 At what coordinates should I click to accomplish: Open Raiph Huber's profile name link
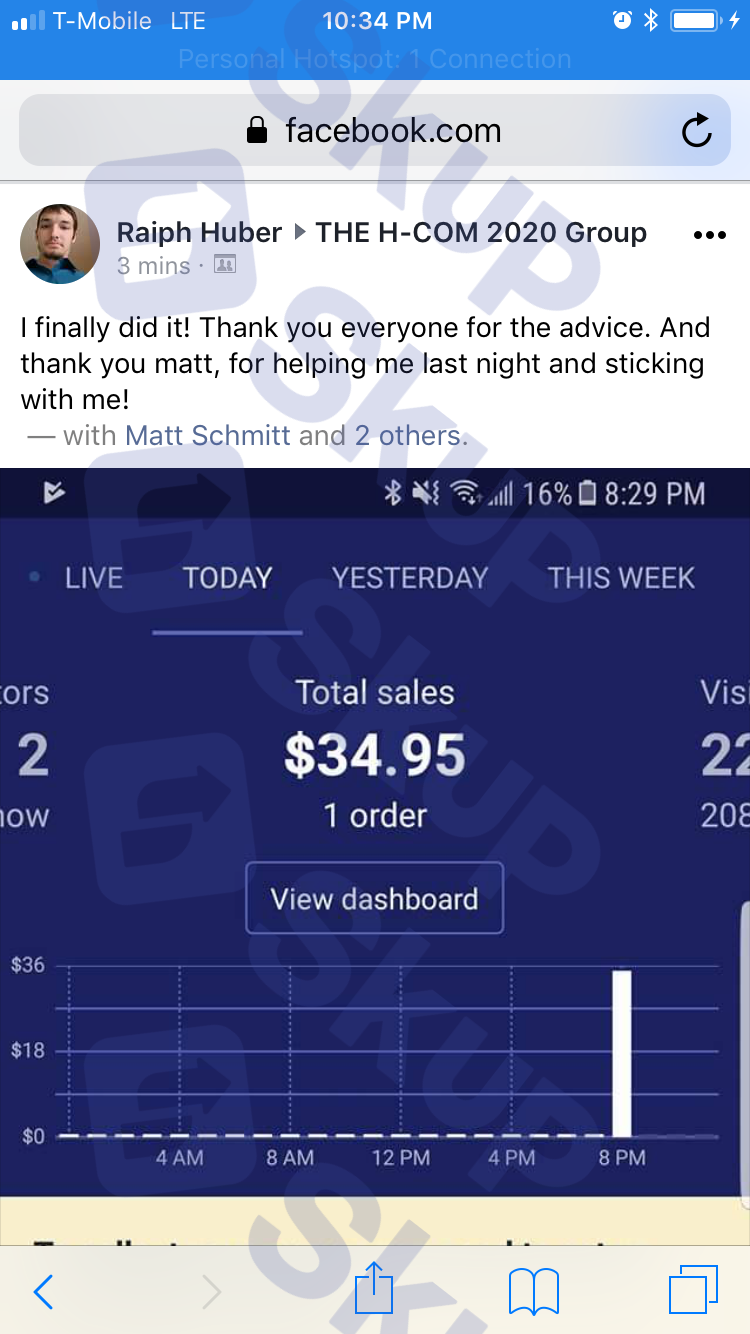(199, 233)
